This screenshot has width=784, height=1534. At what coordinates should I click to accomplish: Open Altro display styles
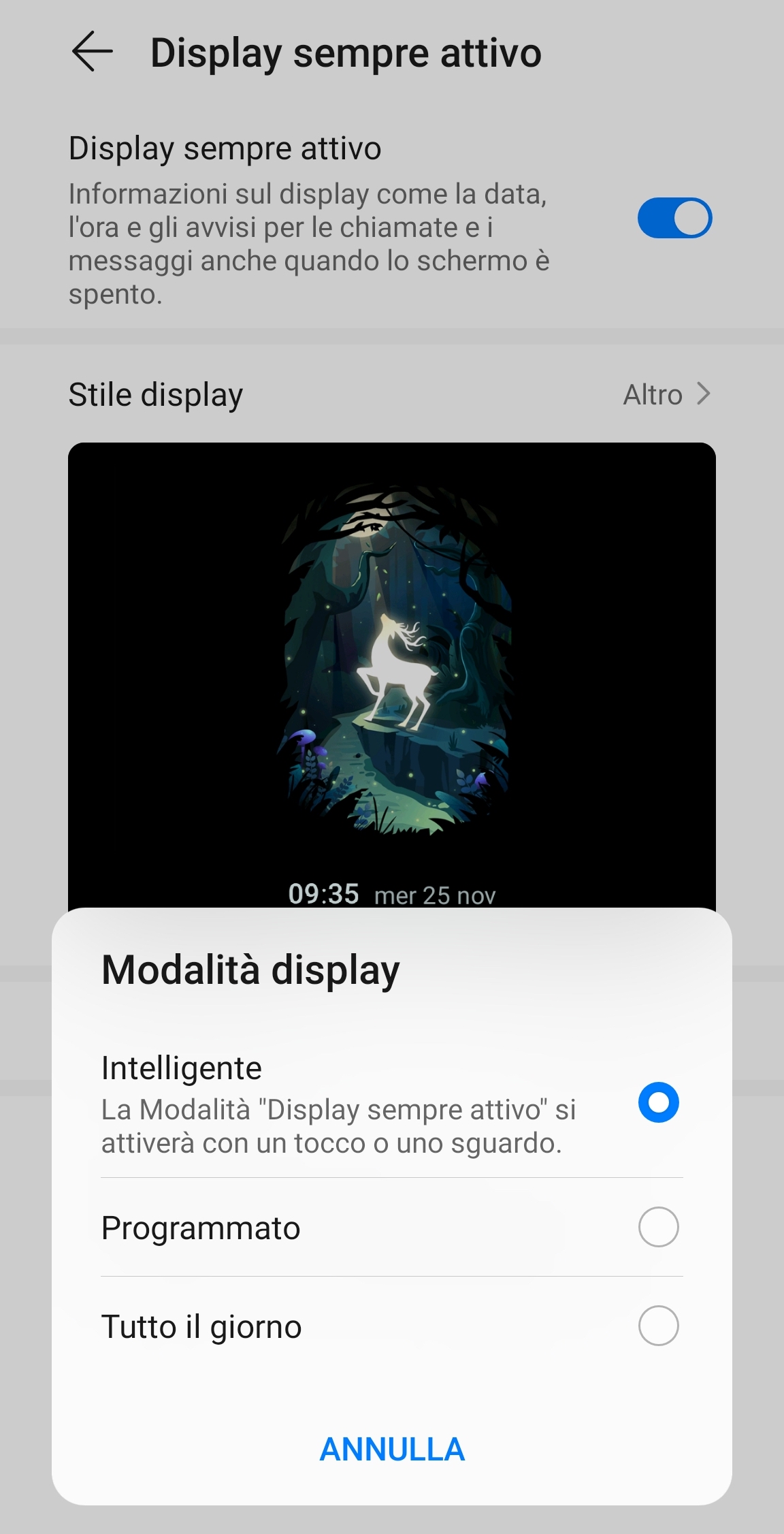point(667,394)
